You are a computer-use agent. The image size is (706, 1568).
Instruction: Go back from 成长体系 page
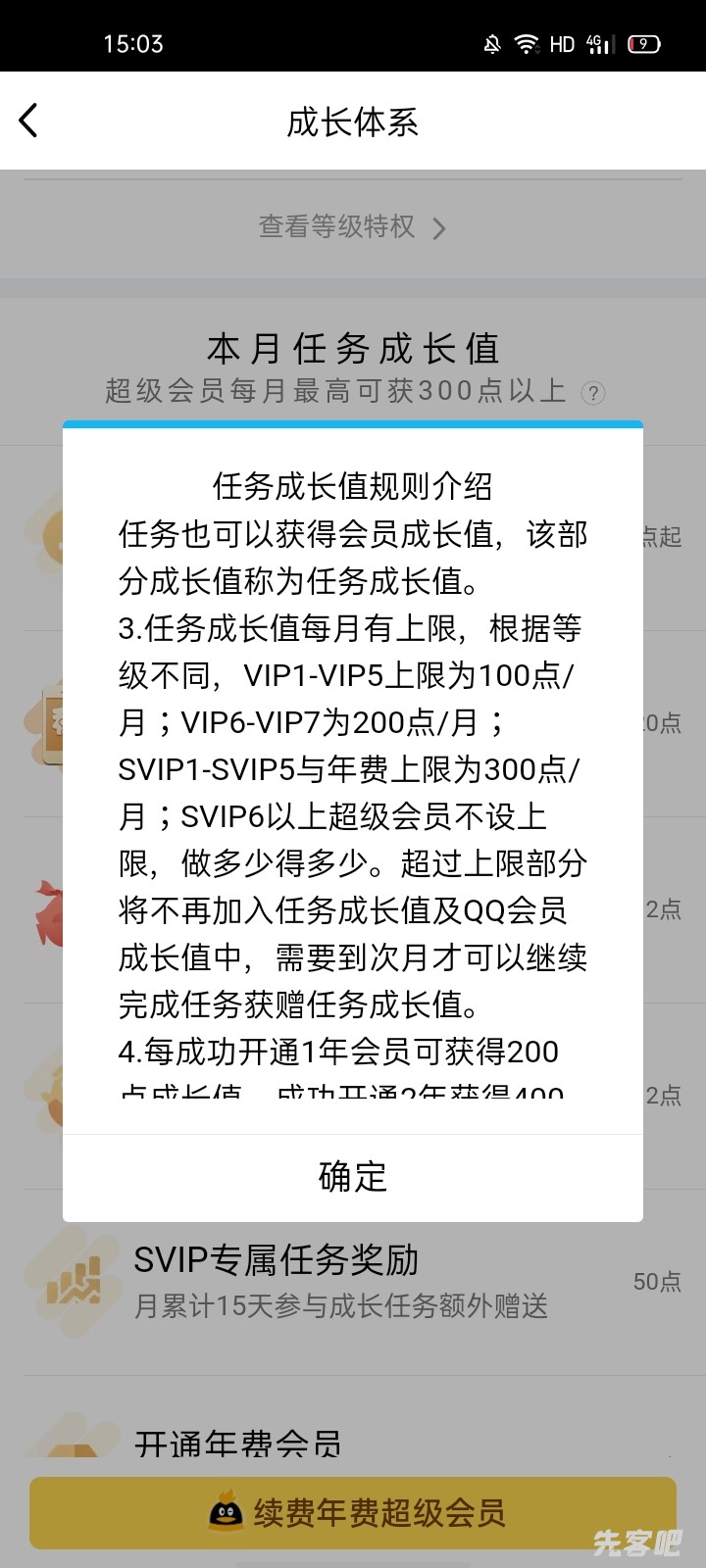point(29,122)
